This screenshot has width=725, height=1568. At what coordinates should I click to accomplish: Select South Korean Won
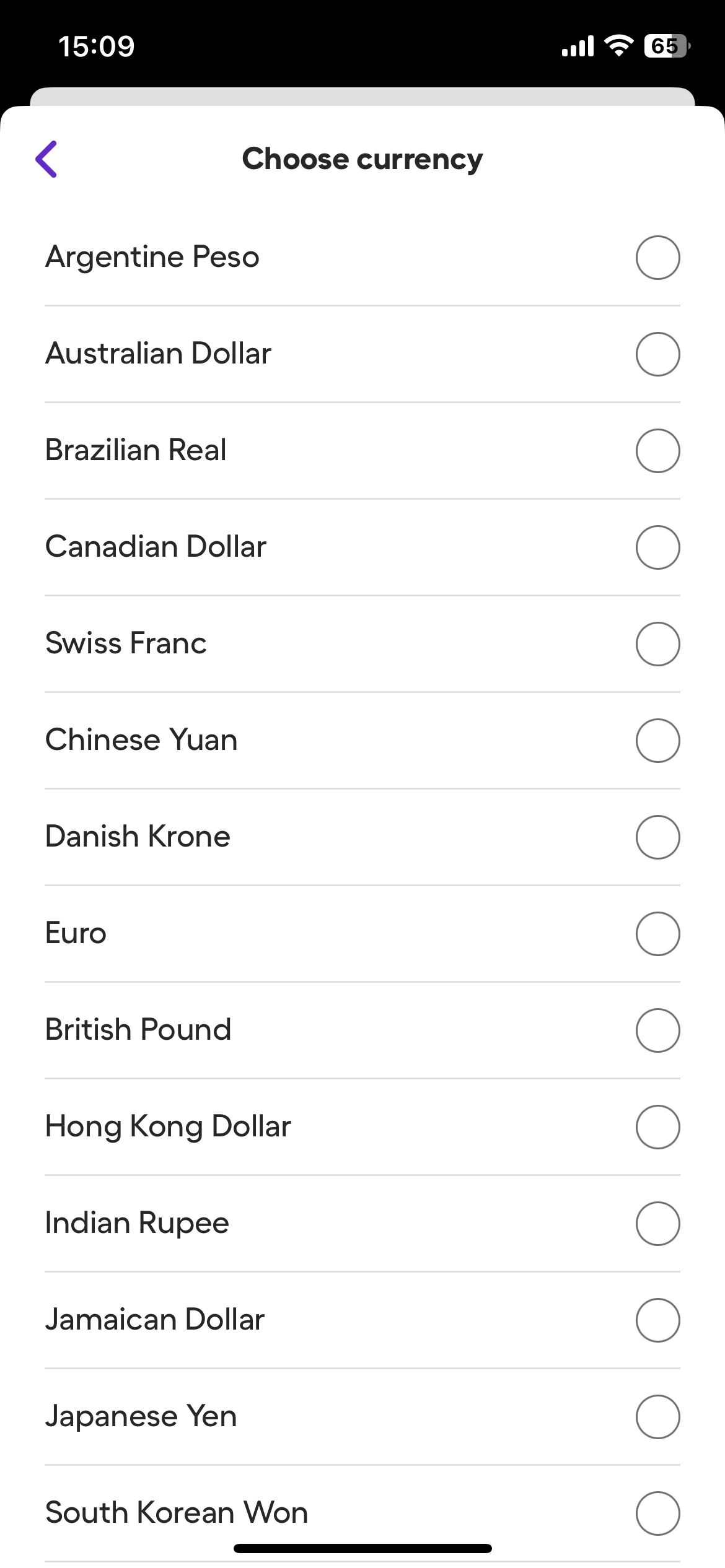click(x=657, y=1514)
